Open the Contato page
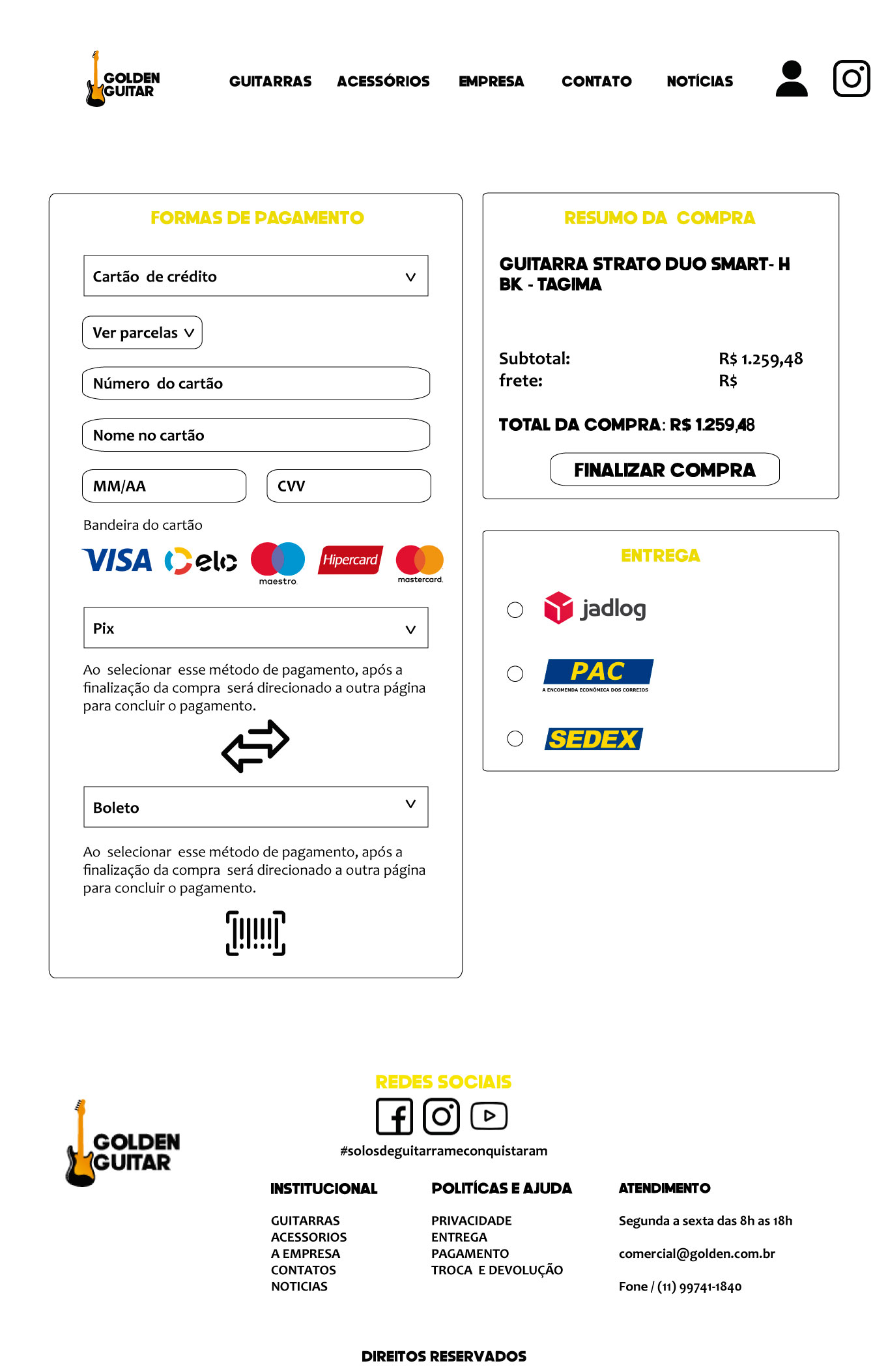Image resolution: width=888 pixels, height=1372 pixels. point(596,81)
